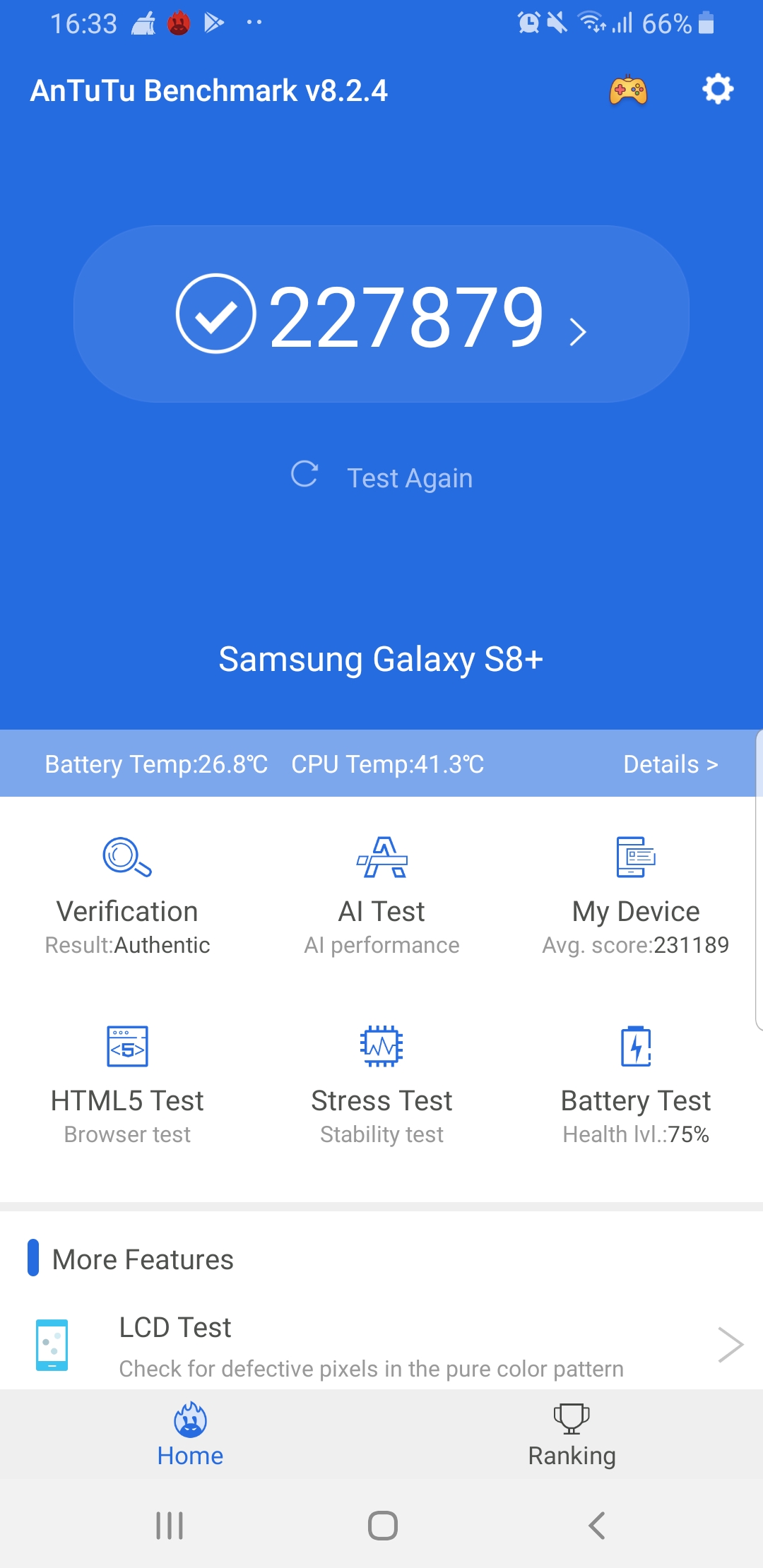Image resolution: width=763 pixels, height=1568 pixels.
Task: Open Verification tool
Action: click(x=127, y=893)
